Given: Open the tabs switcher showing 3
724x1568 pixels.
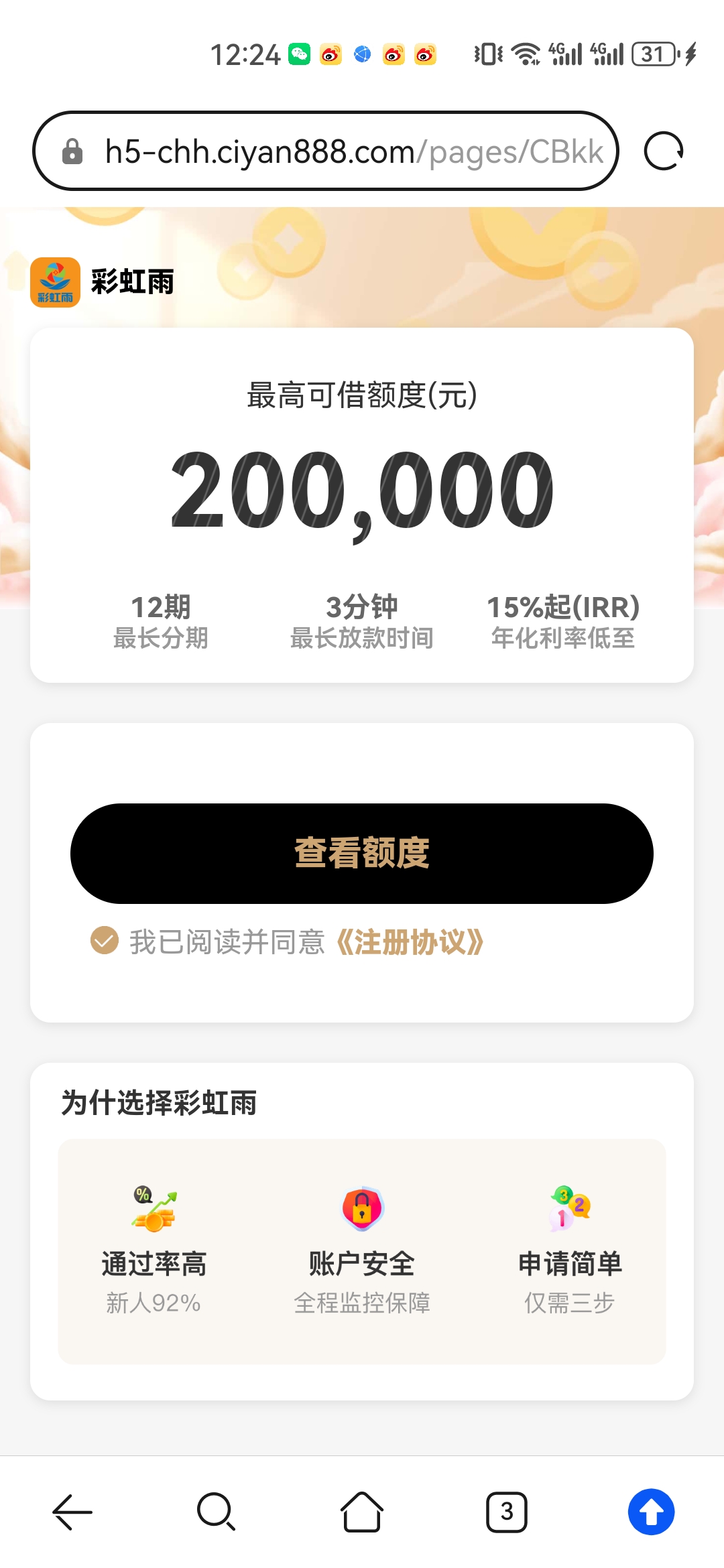Looking at the screenshot, I should pos(507,1512).
